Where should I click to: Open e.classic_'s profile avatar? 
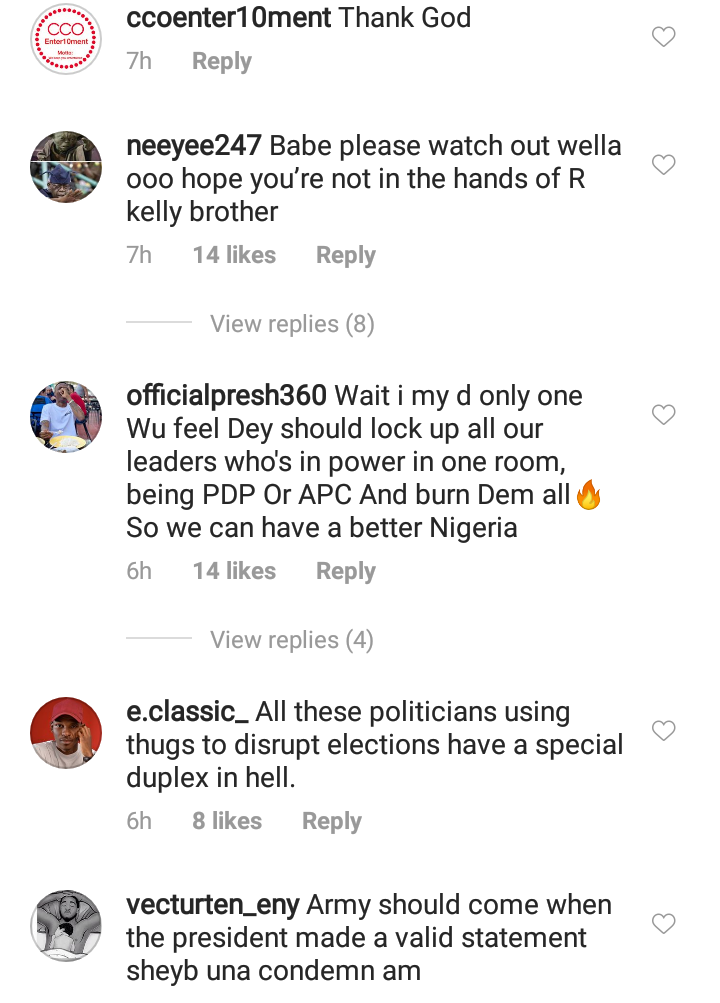click(x=66, y=733)
